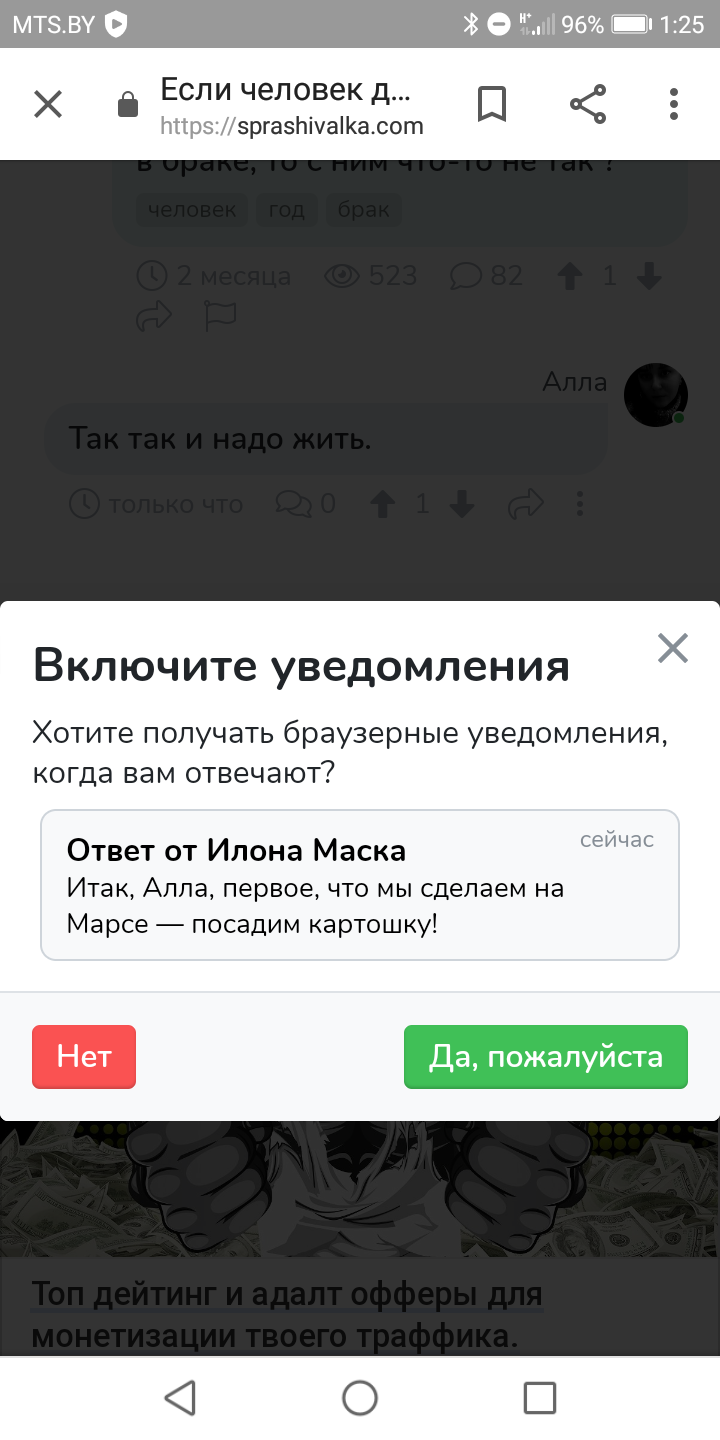Bookmark this page
Viewport: 720px width, 1440px height.
click(492, 104)
